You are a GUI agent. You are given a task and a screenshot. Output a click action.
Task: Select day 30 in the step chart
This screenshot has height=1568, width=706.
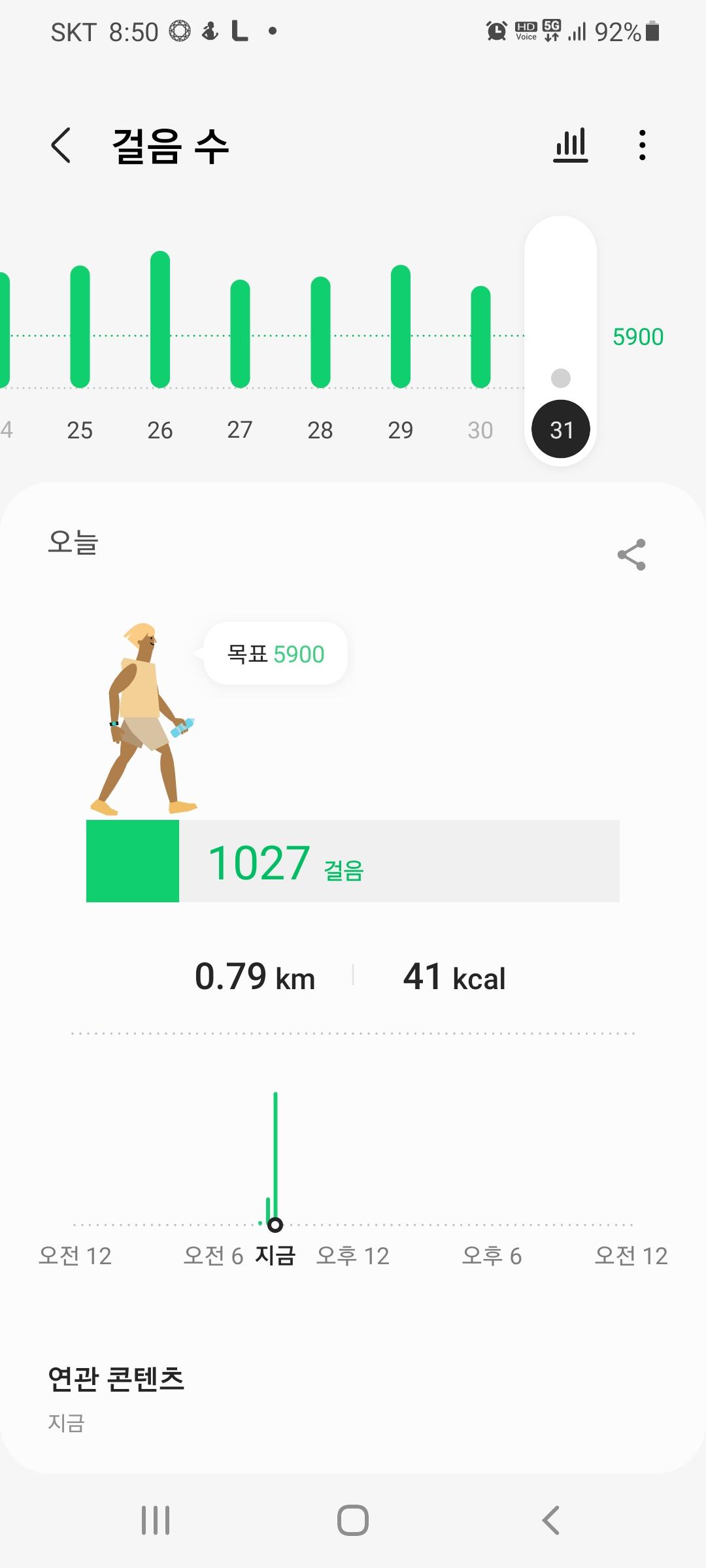(480, 336)
